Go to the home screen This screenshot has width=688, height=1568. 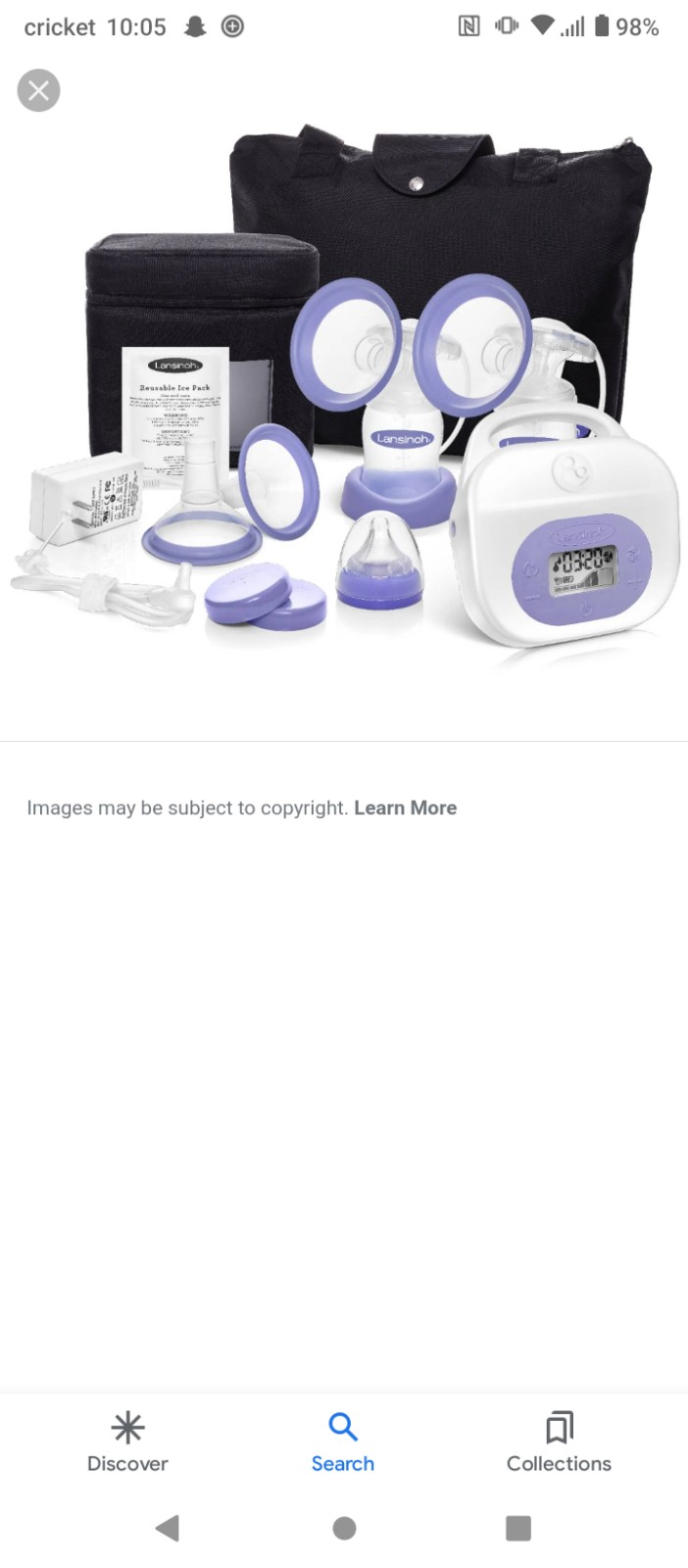pos(344,1528)
